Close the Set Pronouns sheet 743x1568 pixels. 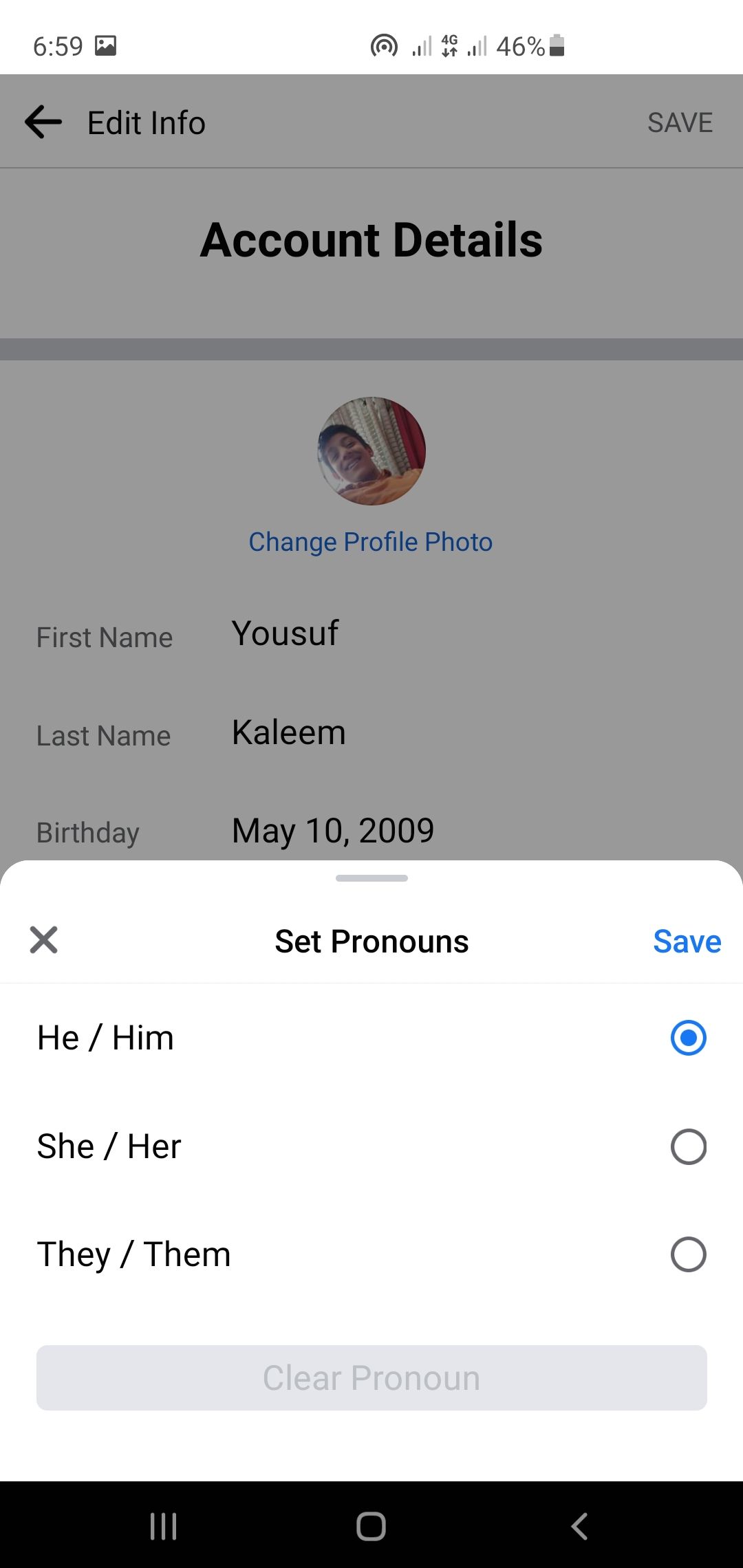point(44,940)
